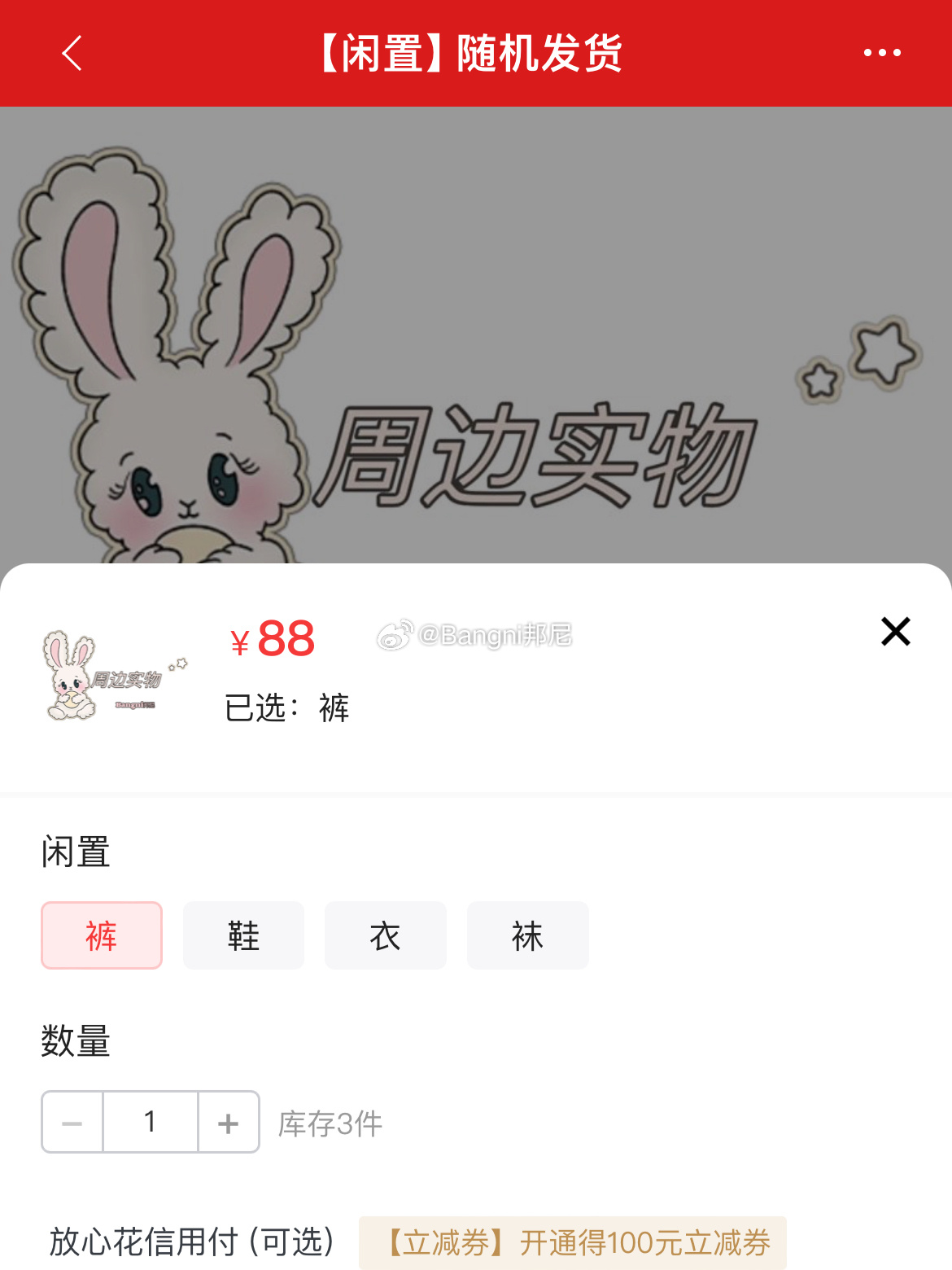Screen dimensions: 952x1270
Task: Go back using the header arrow
Action: [72, 54]
